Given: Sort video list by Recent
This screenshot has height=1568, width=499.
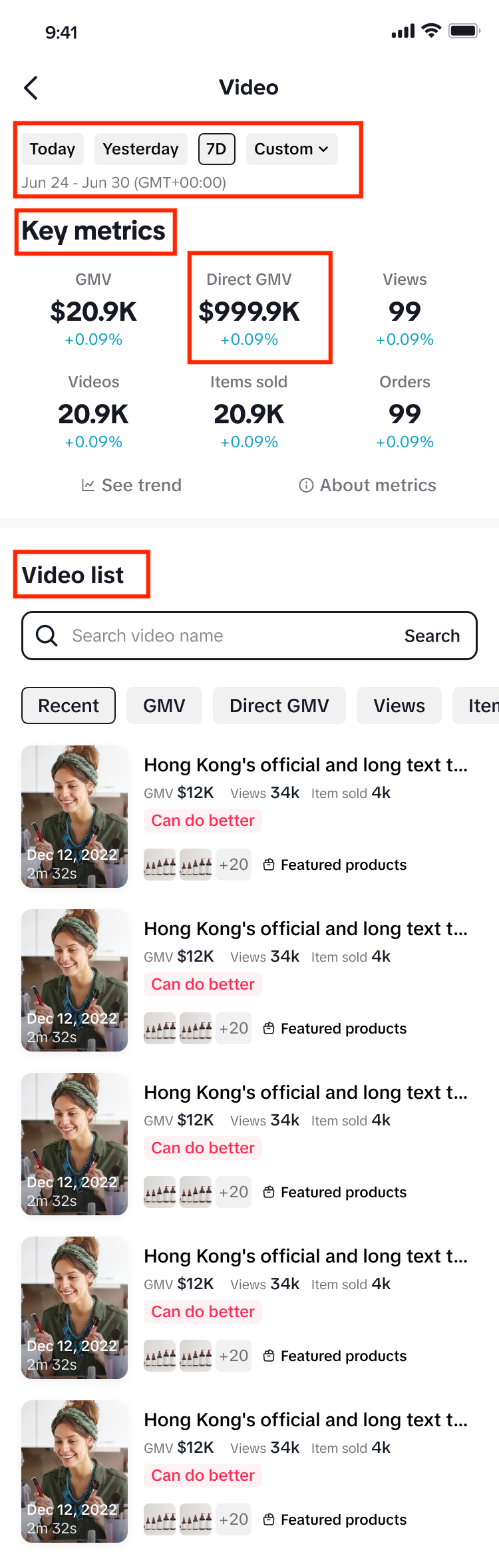Looking at the screenshot, I should (x=69, y=705).
